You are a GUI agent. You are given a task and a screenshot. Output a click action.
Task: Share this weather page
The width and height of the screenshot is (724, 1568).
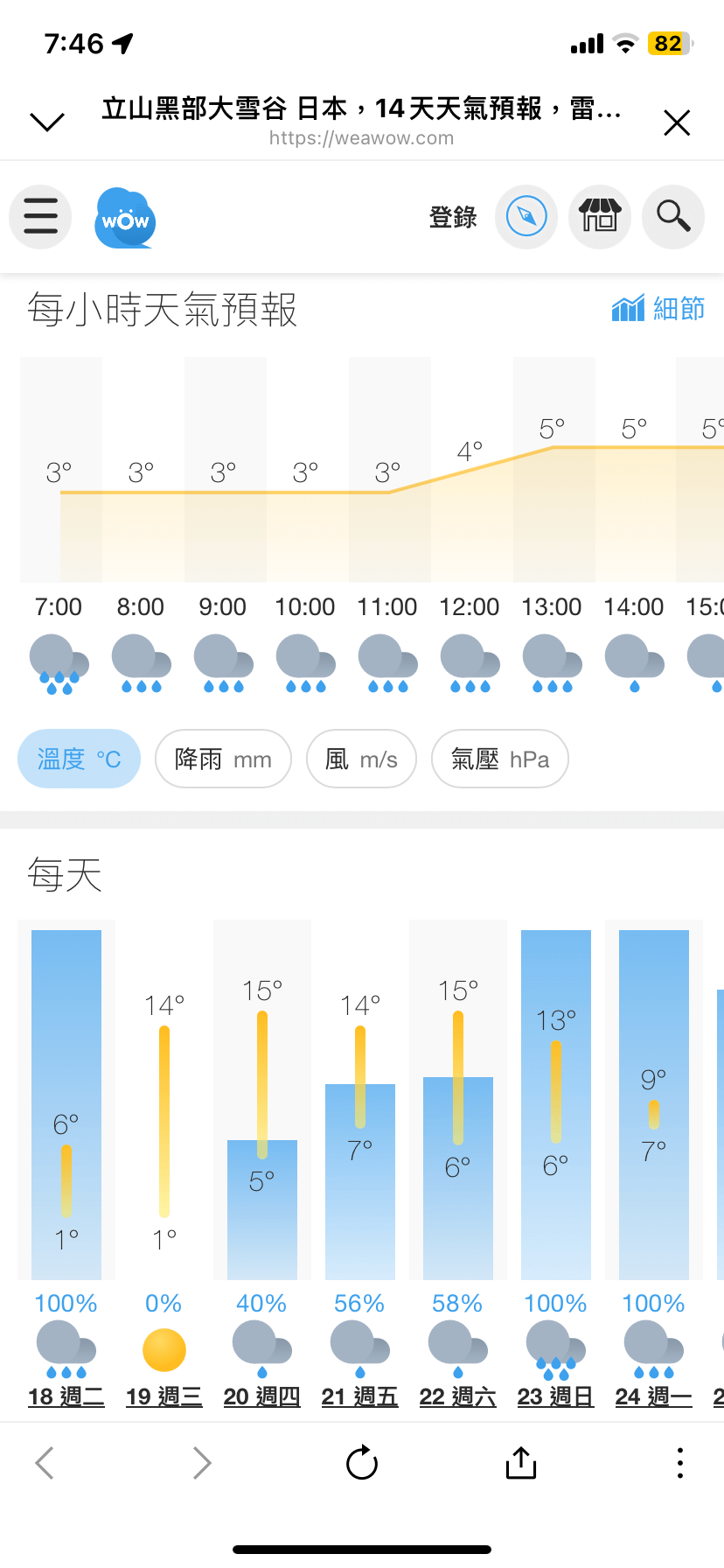[x=521, y=1463]
